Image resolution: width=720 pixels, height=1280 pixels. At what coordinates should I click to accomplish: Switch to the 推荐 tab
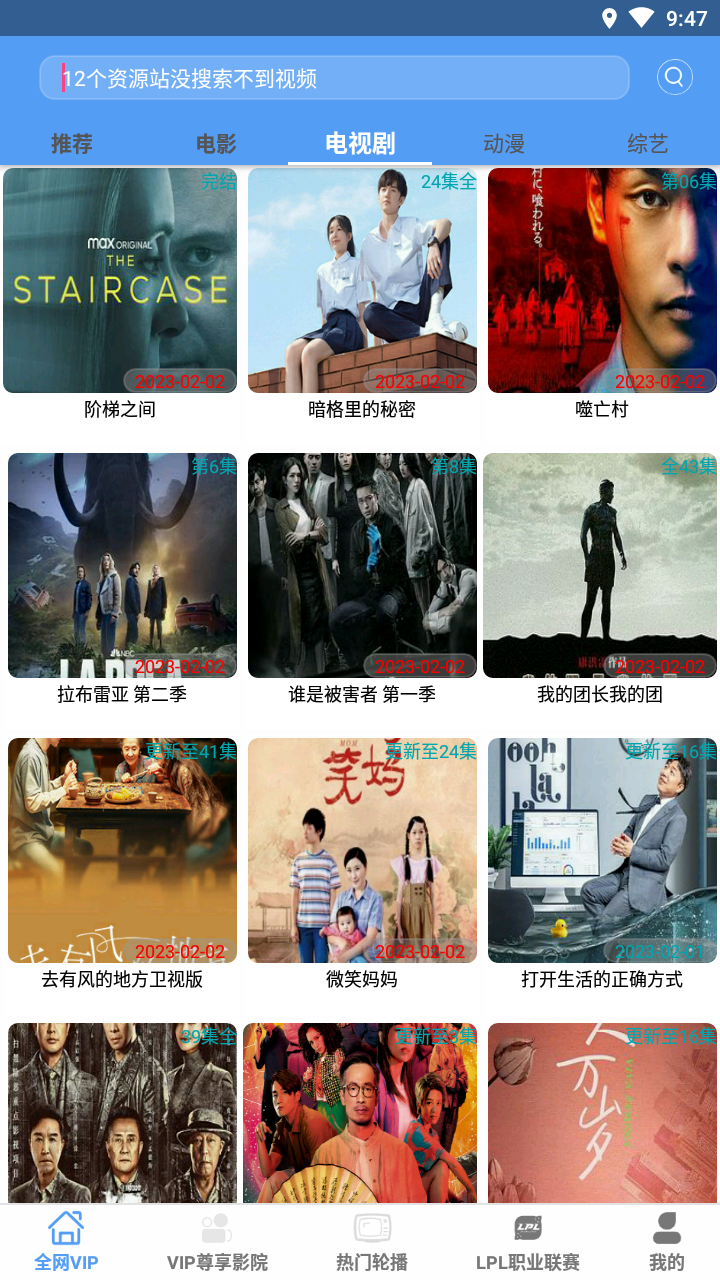(x=72, y=144)
